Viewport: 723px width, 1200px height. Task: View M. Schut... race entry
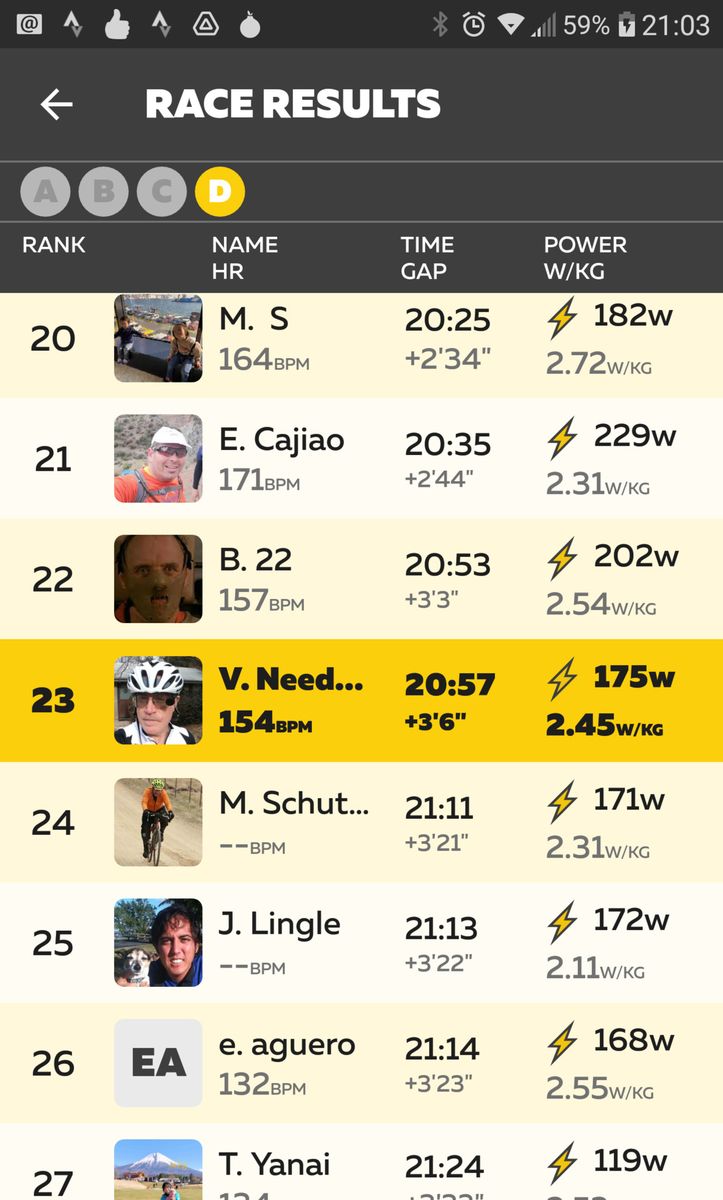pyautogui.click(x=361, y=822)
